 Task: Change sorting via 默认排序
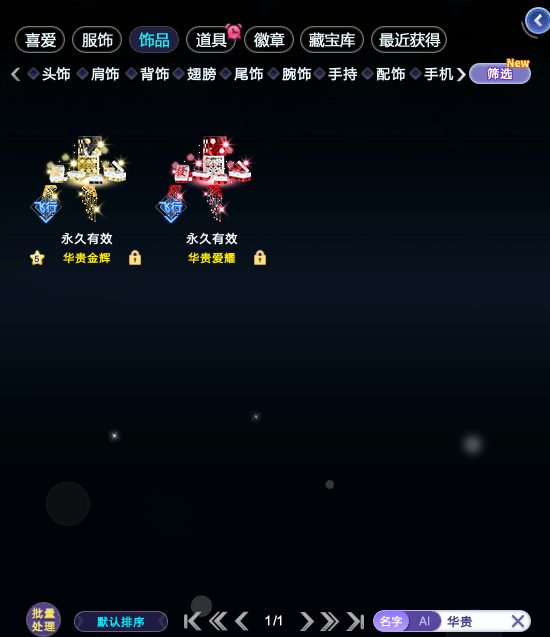click(121, 622)
